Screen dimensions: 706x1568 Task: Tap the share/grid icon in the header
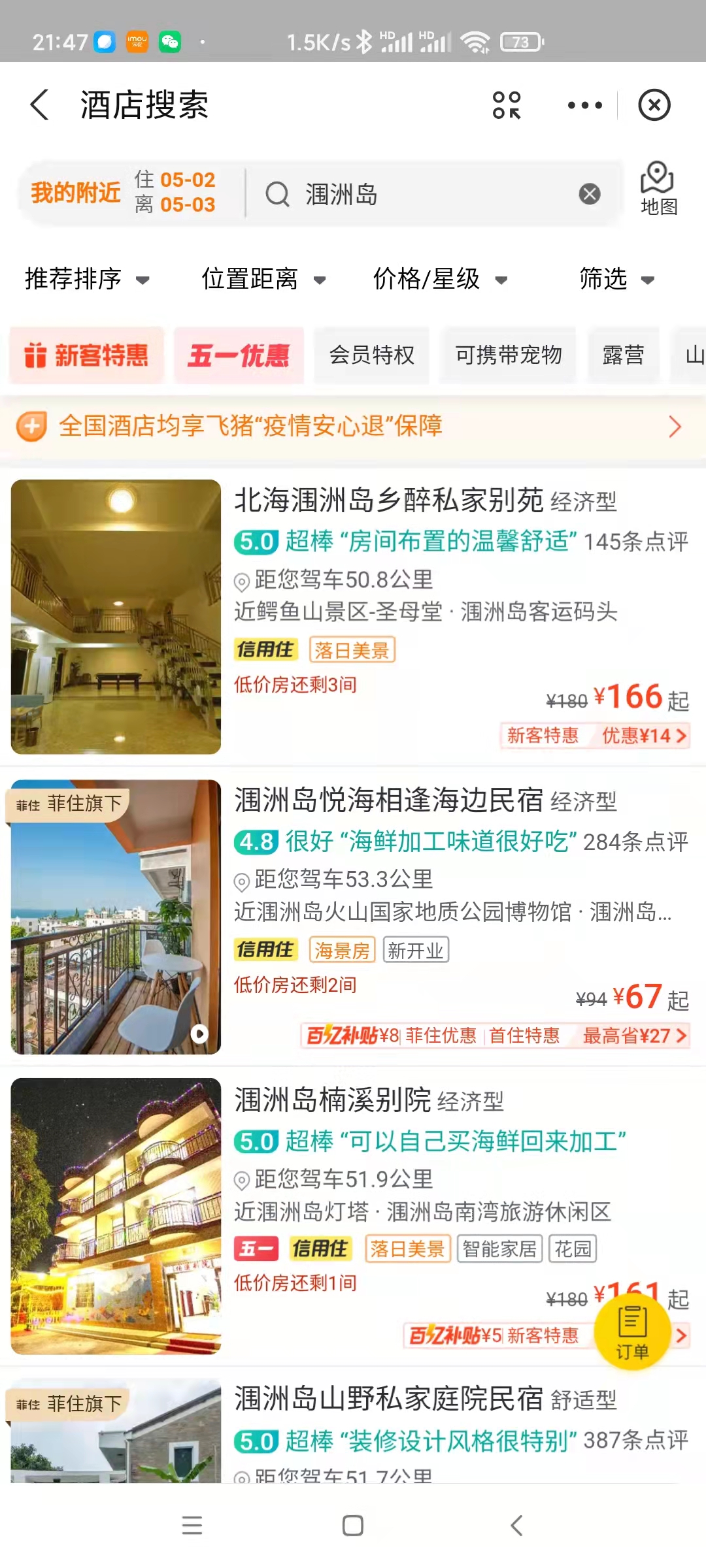tap(507, 105)
